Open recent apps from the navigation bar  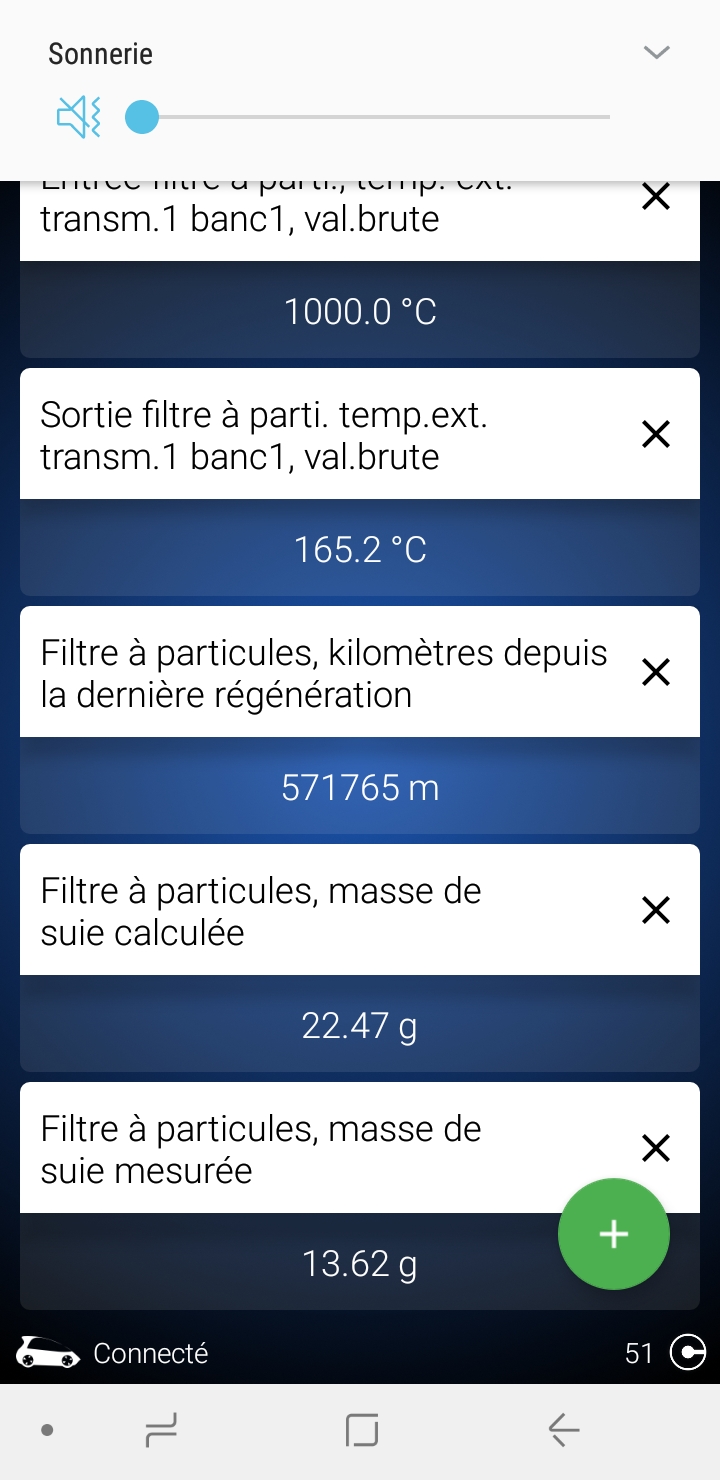[x=161, y=1430]
